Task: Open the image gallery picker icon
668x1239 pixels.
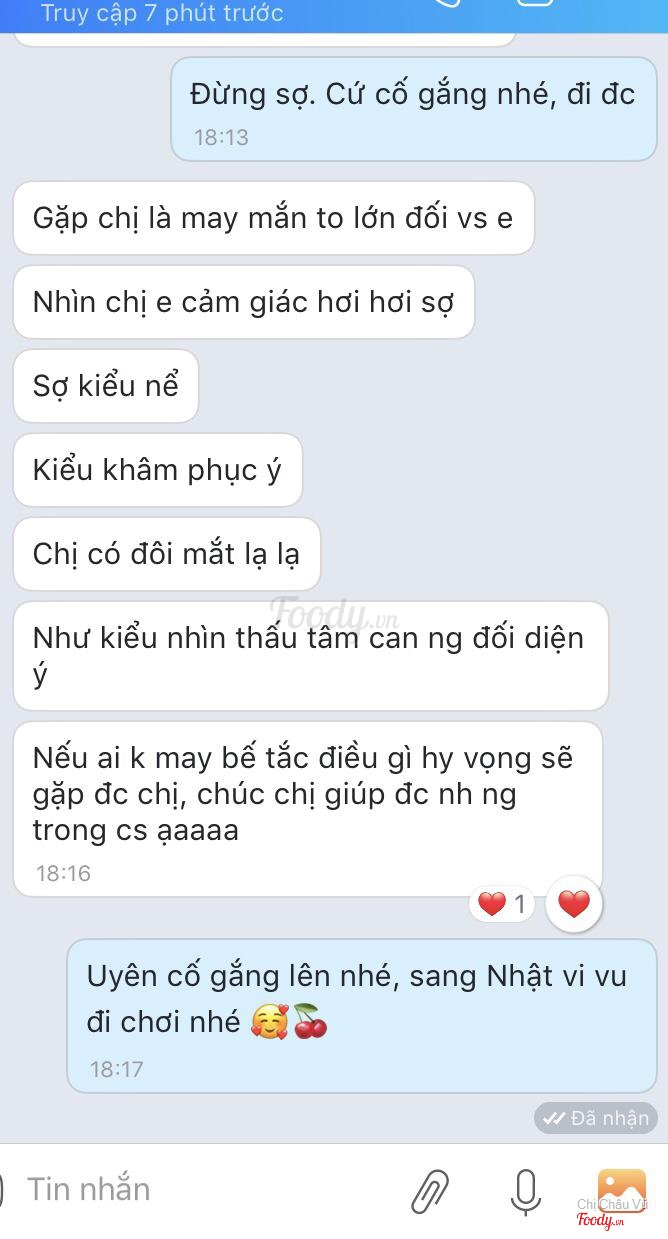Action: (x=621, y=1190)
